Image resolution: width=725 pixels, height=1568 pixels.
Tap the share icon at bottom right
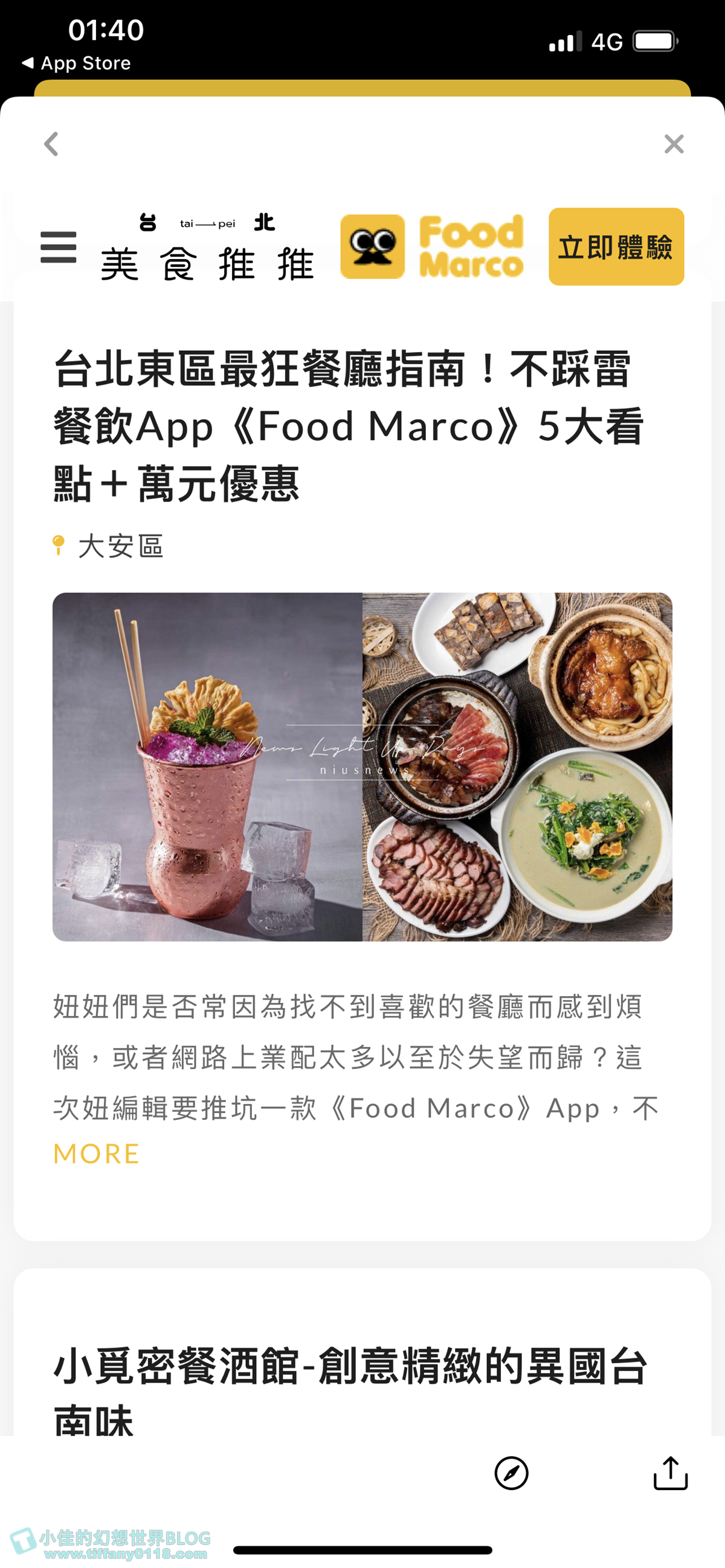tap(670, 1473)
